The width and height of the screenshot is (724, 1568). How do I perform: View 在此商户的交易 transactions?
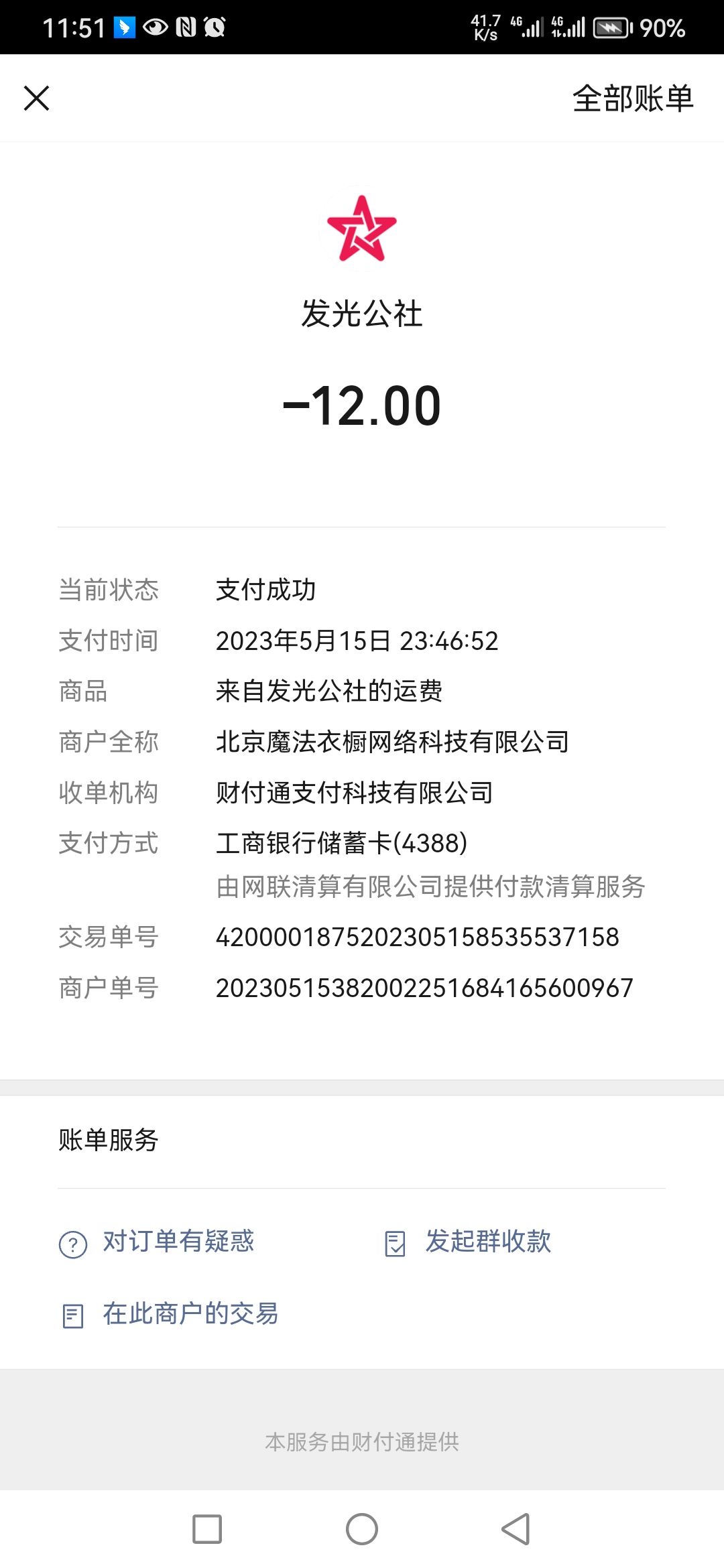[169, 1314]
